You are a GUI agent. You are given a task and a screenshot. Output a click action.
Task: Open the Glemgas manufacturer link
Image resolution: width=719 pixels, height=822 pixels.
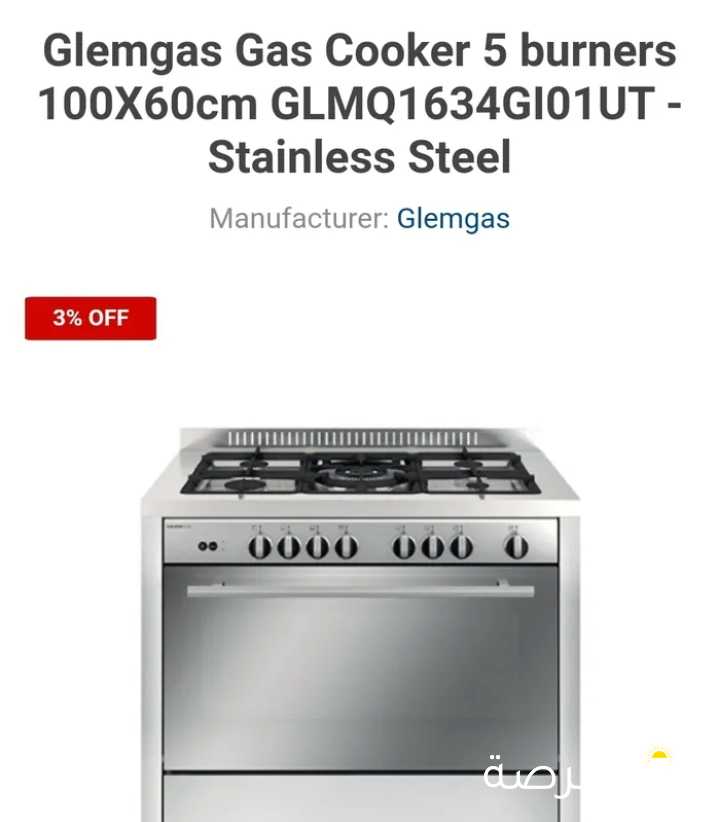point(453,218)
